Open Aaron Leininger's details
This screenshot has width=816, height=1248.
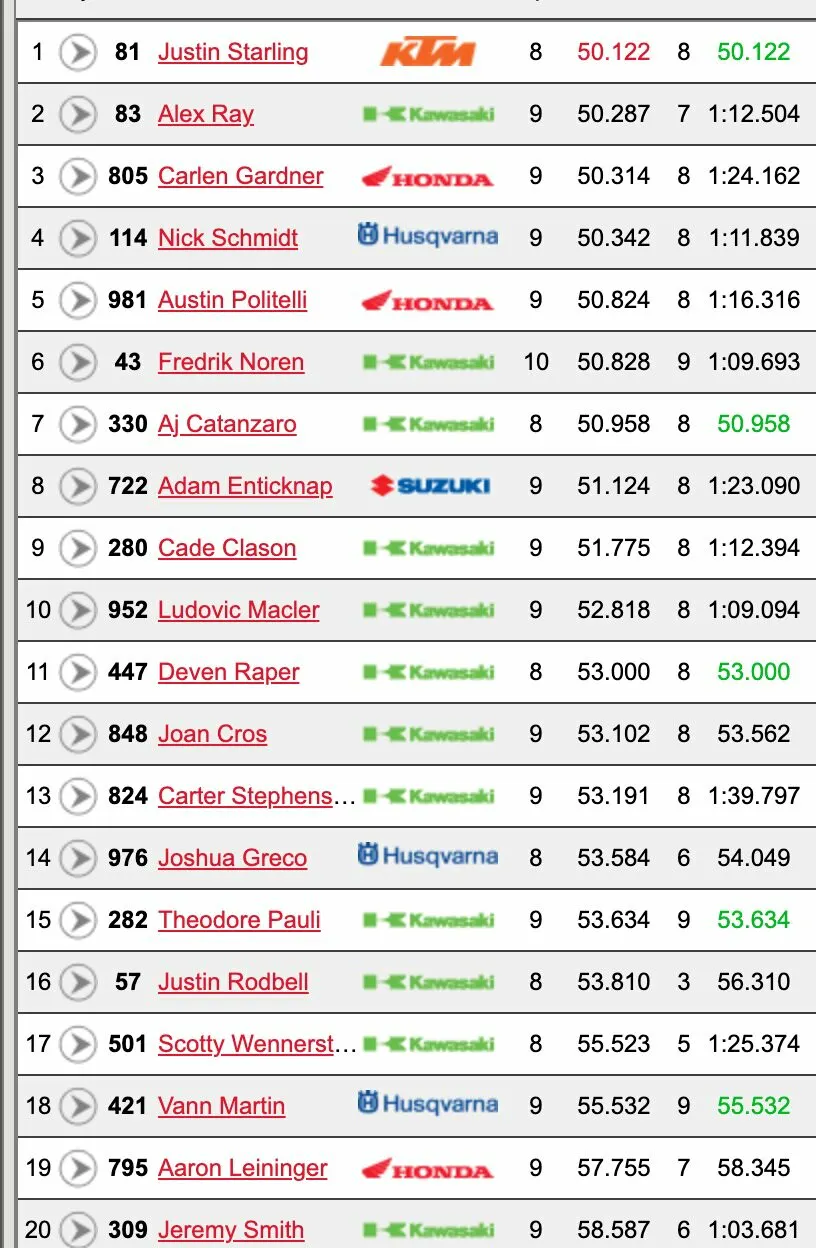click(x=243, y=1168)
